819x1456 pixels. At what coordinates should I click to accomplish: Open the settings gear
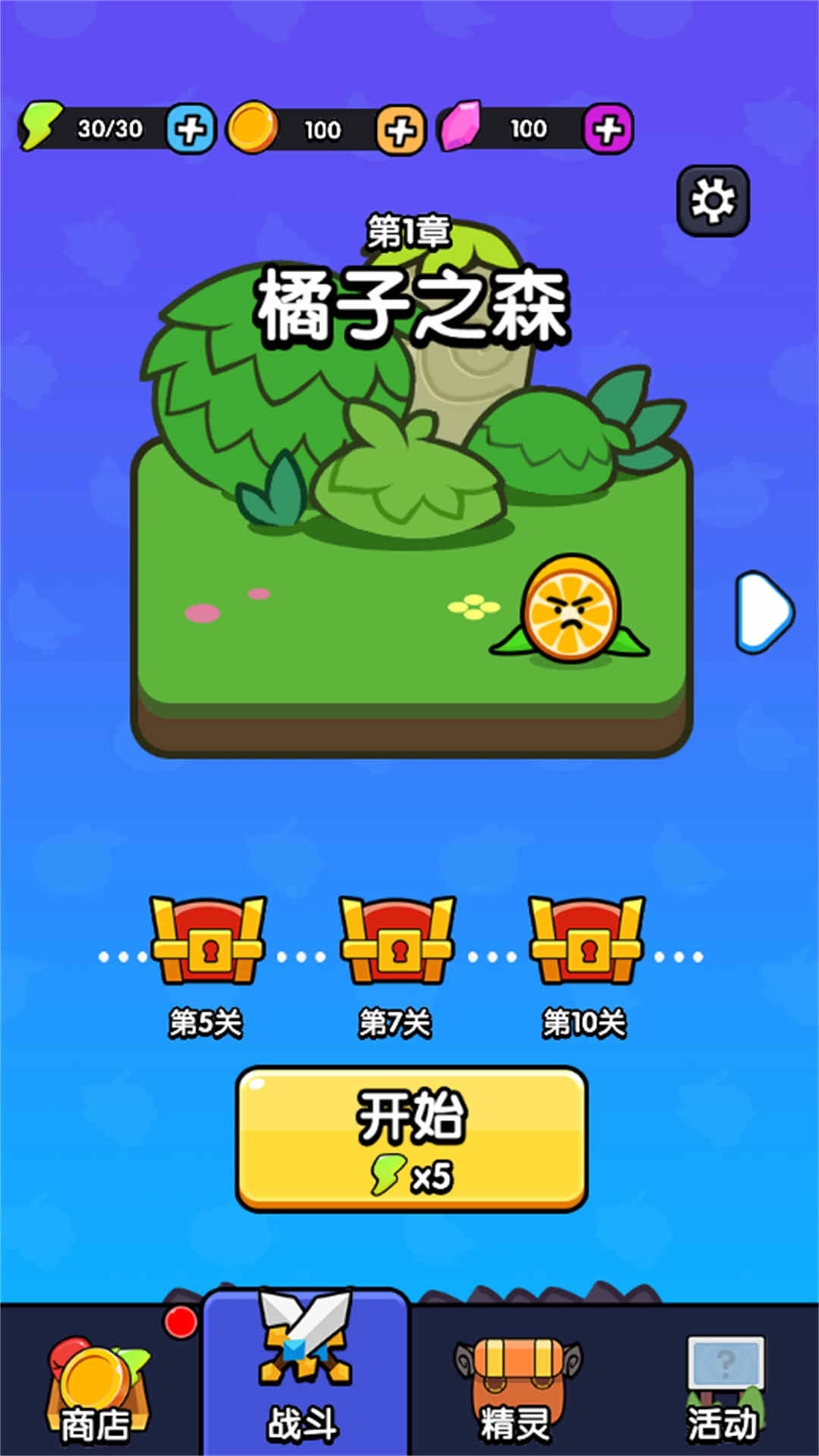tap(711, 199)
